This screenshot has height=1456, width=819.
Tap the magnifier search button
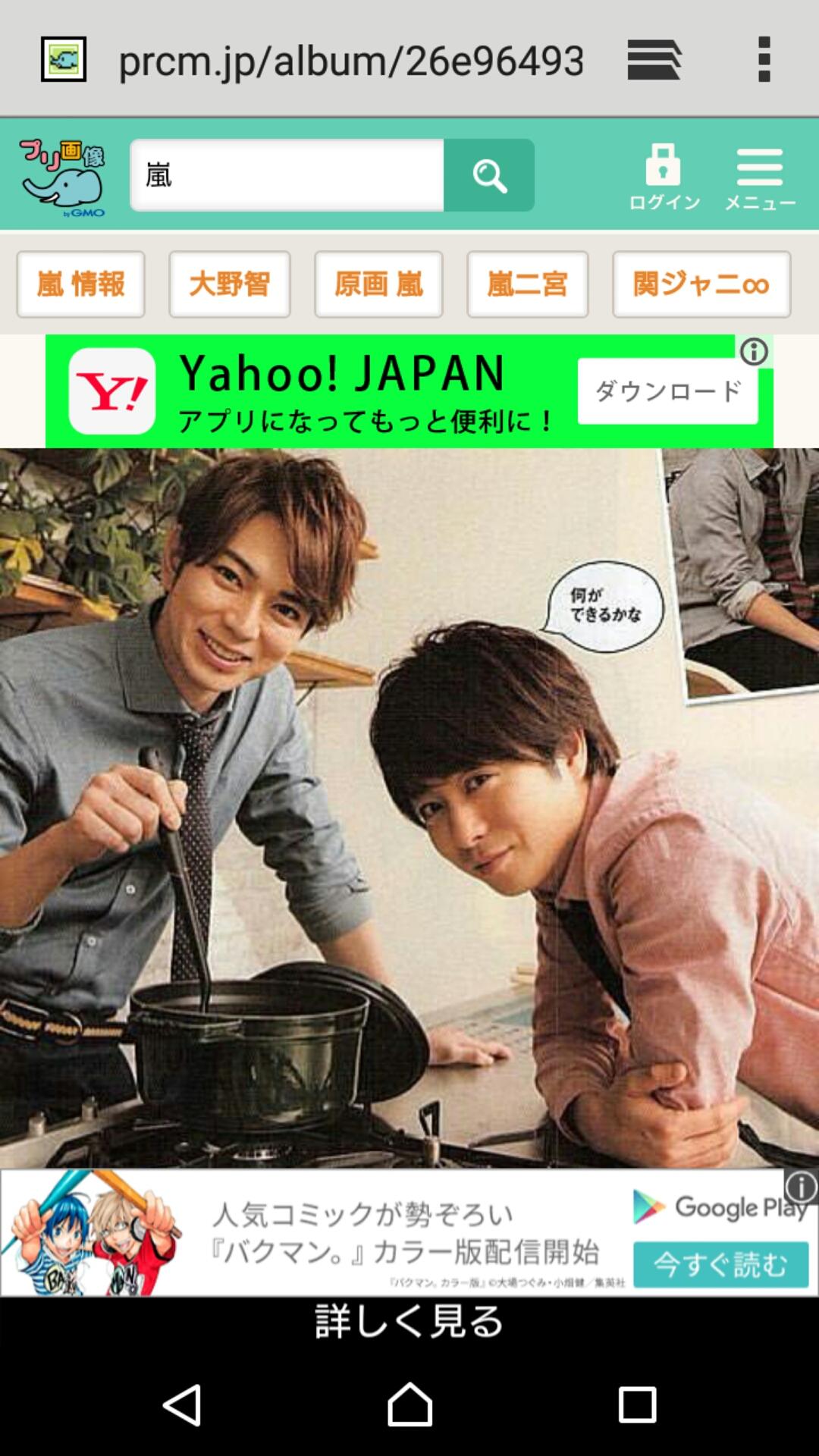pyautogui.click(x=489, y=176)
